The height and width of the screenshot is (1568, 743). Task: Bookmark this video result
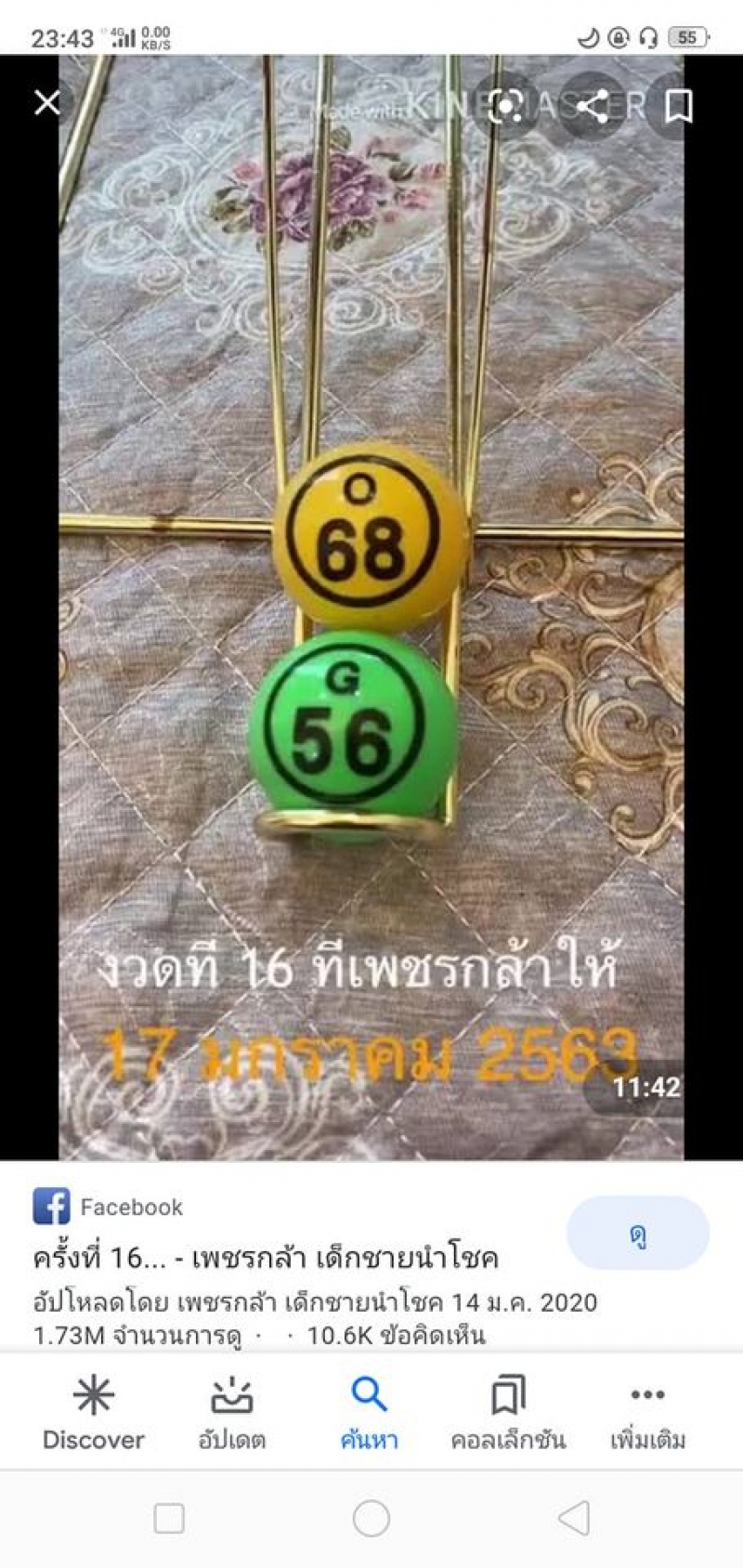[679, 106]
